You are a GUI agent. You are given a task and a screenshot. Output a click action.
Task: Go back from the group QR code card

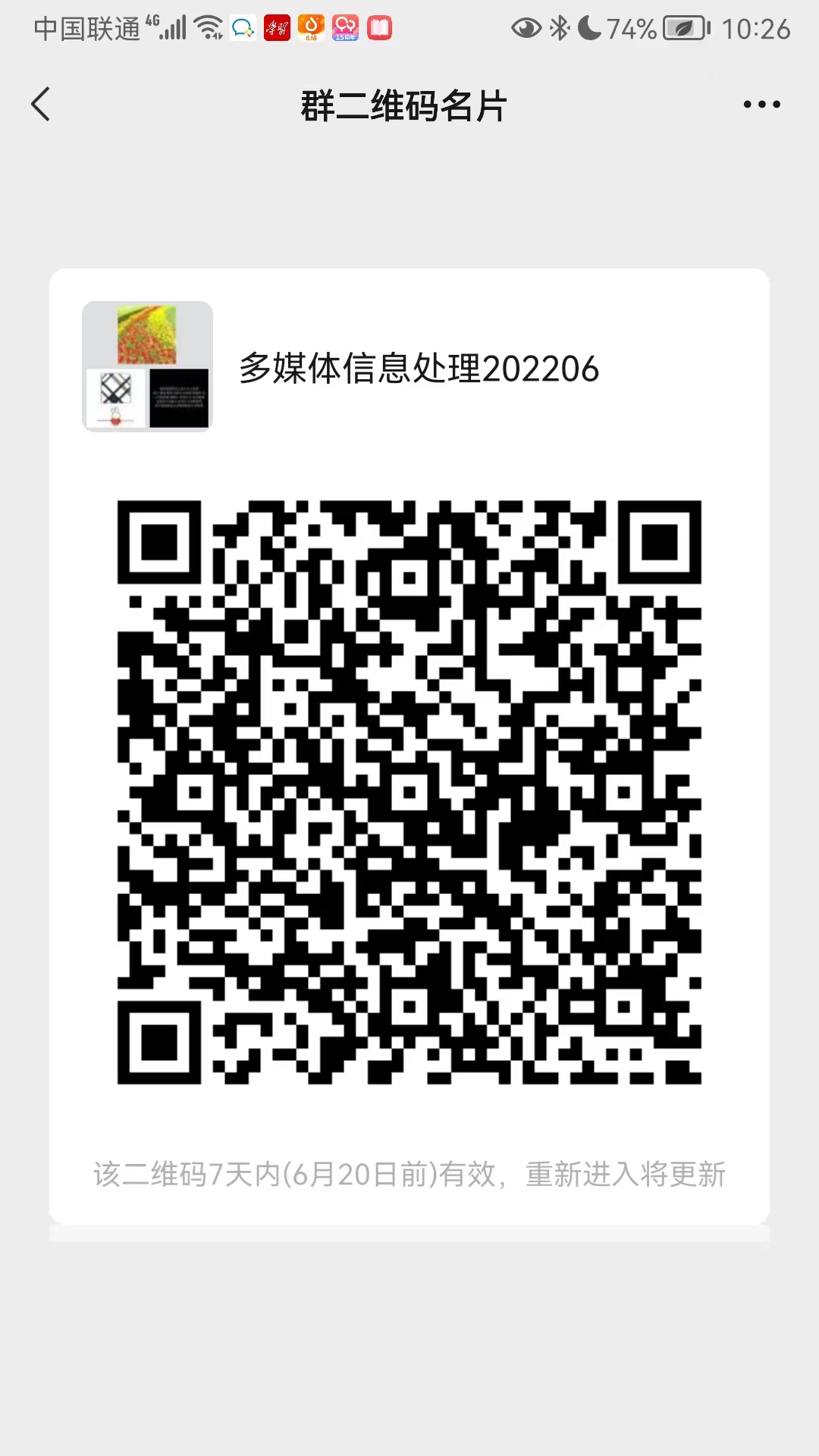(x=41, y=105)
